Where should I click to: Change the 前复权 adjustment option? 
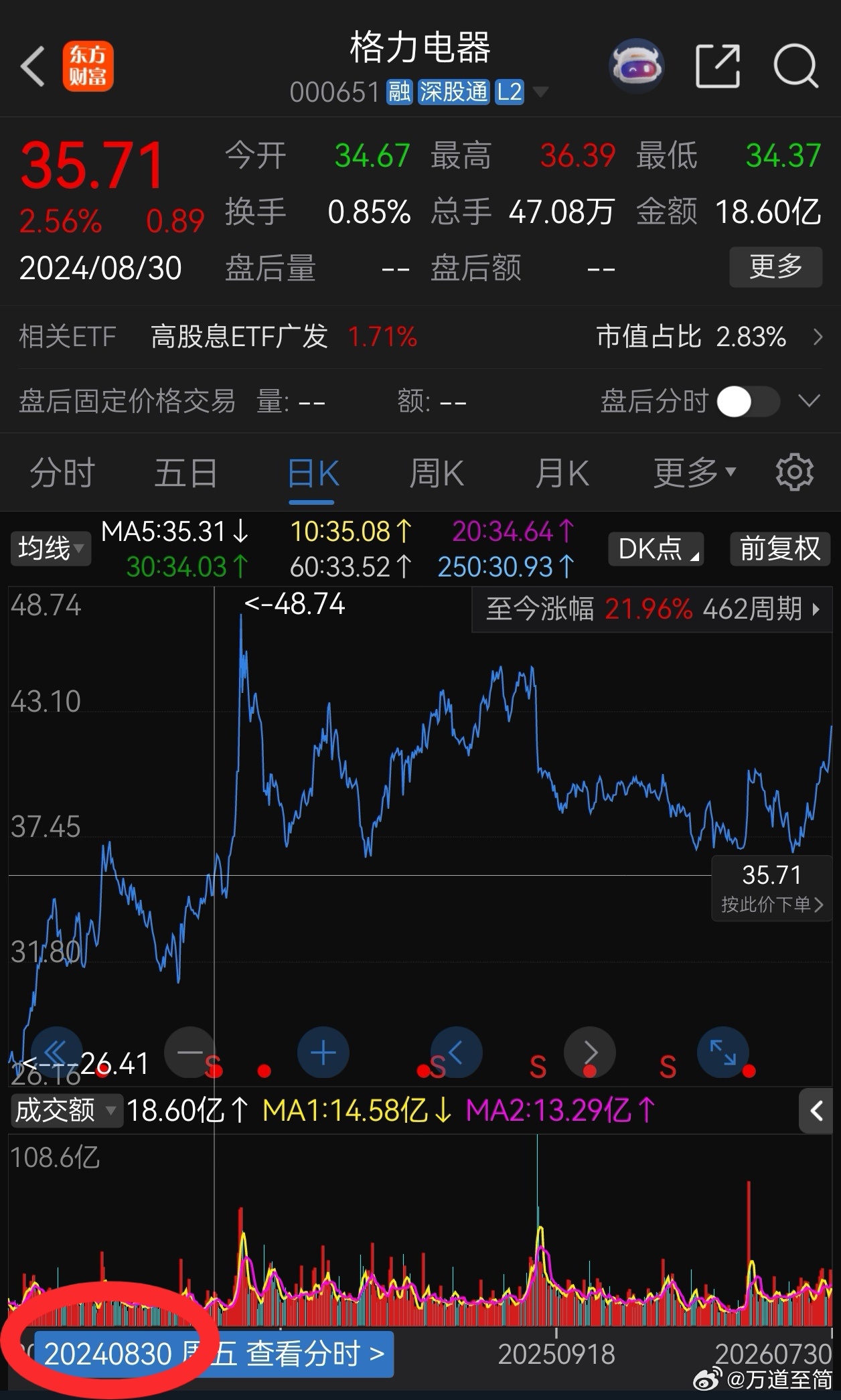(779, 549)
